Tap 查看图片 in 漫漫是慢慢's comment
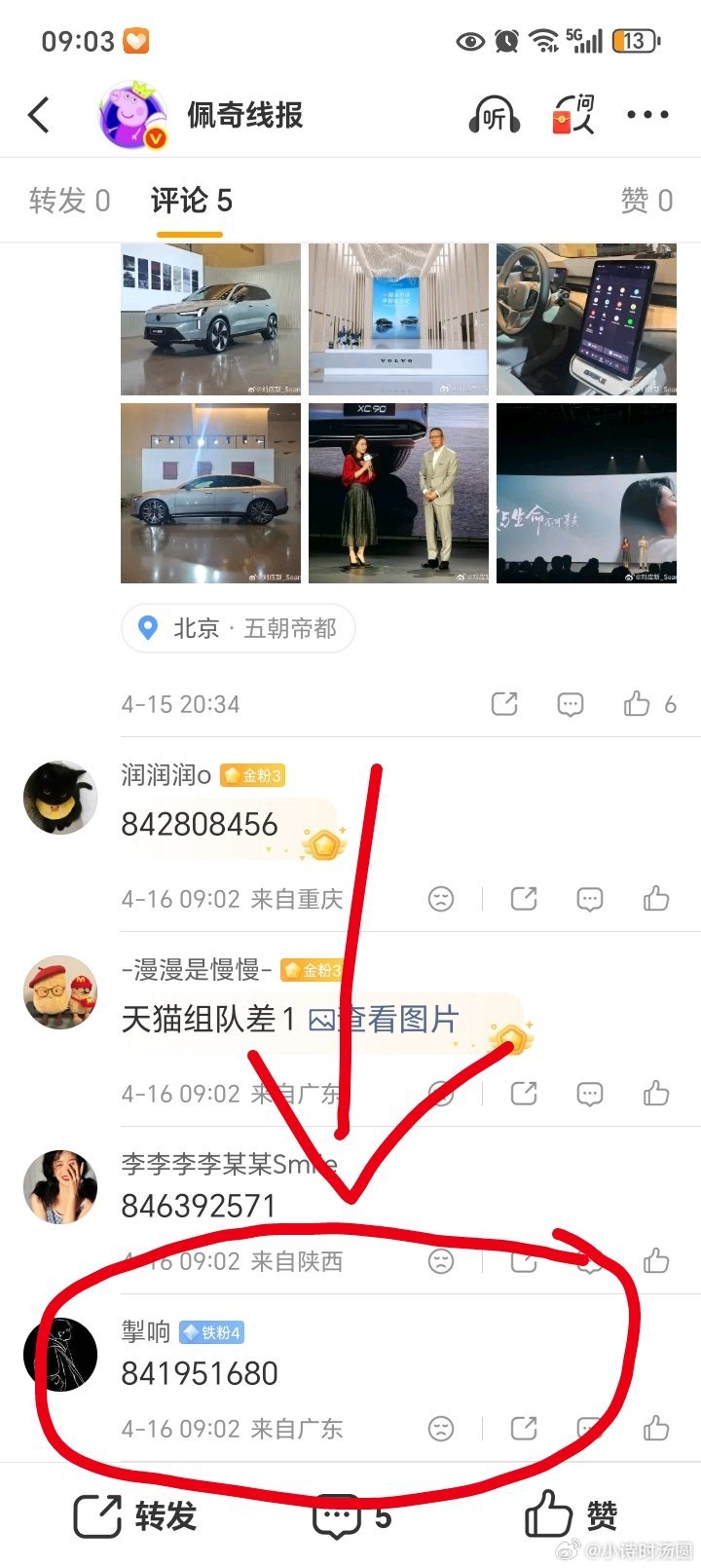The width and height of the screenshot is (701, 1568). 384,1020
